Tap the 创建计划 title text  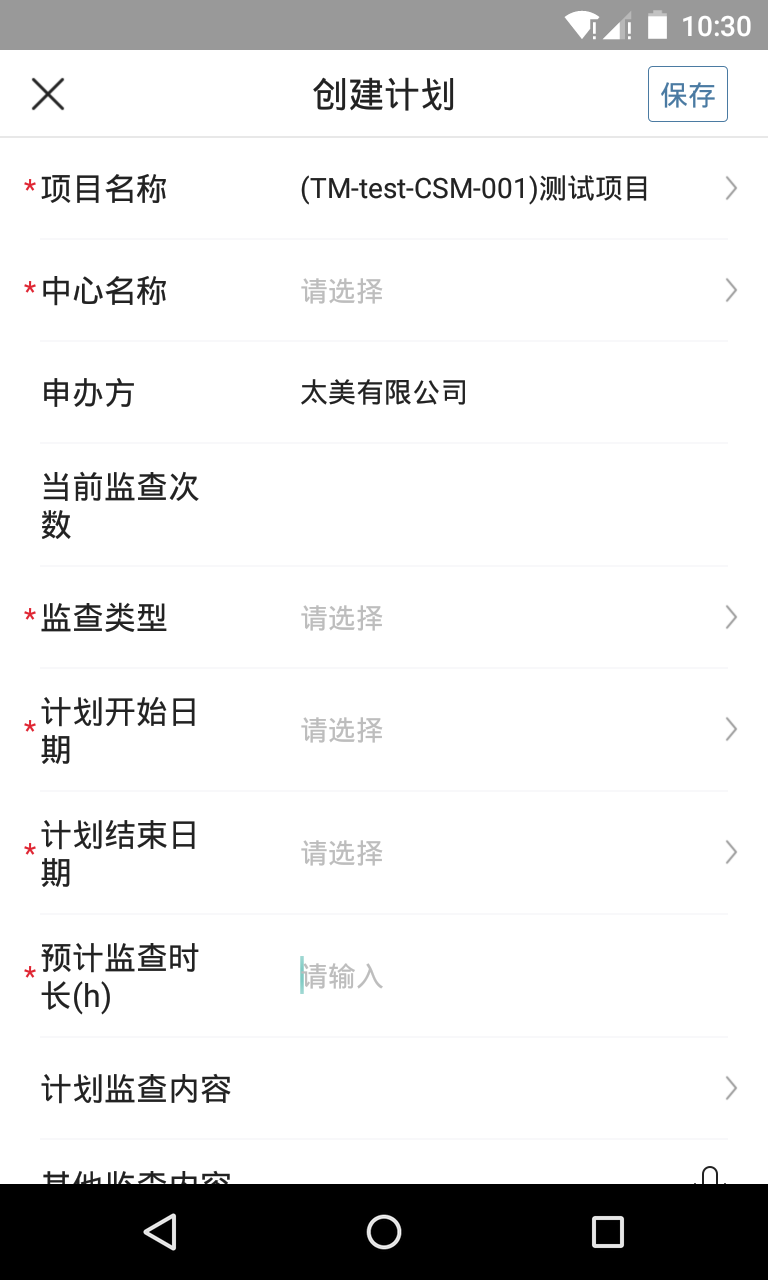click(x=384, y=93)
